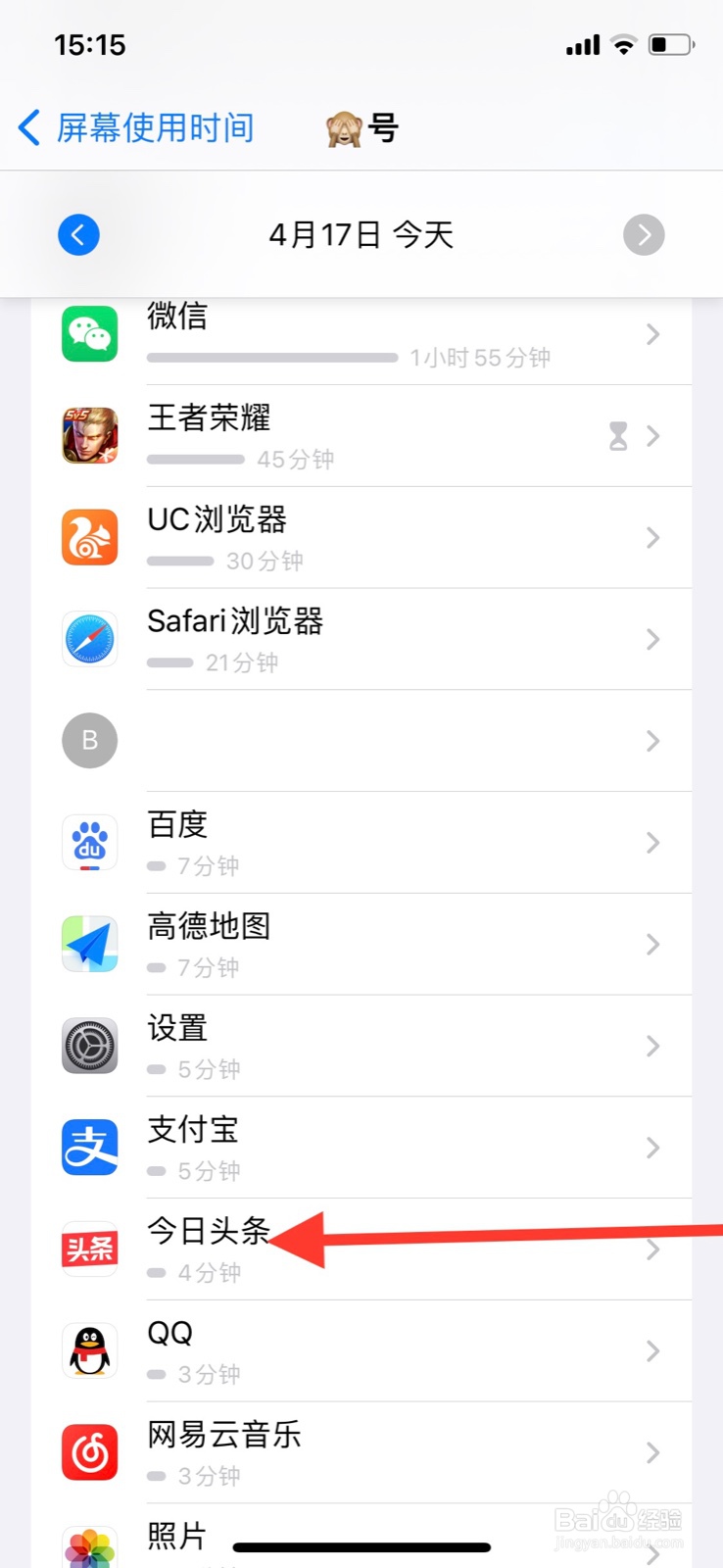Image resolution: width=723 pixels, height=1568 pixels.
Task: Tap the hourglass icon on 王者荣耀 row
Action: click(x=617, y=436)
